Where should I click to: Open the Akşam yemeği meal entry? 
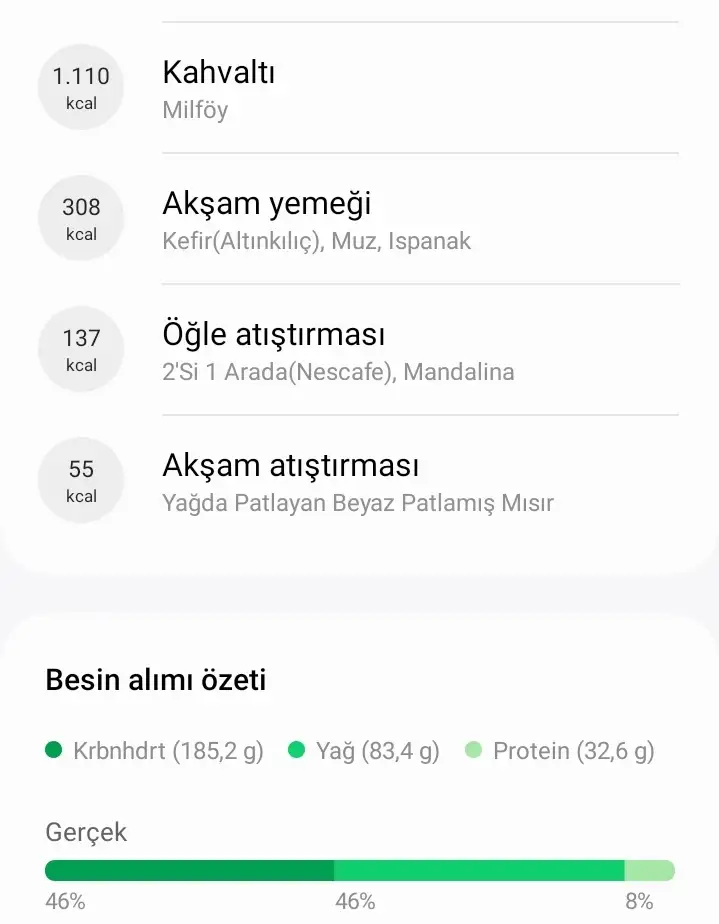(358, 219)
